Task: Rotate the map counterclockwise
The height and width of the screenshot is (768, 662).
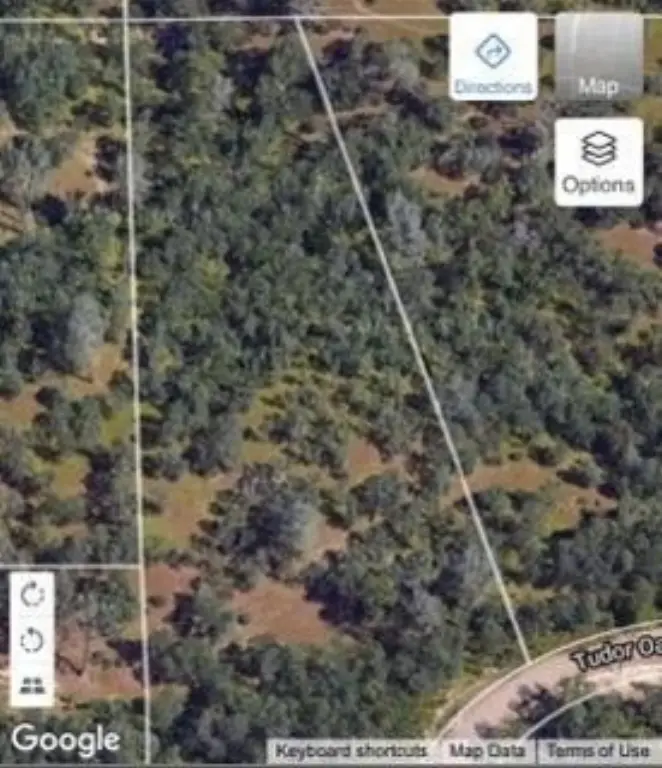Action: (x=32, y=640)
